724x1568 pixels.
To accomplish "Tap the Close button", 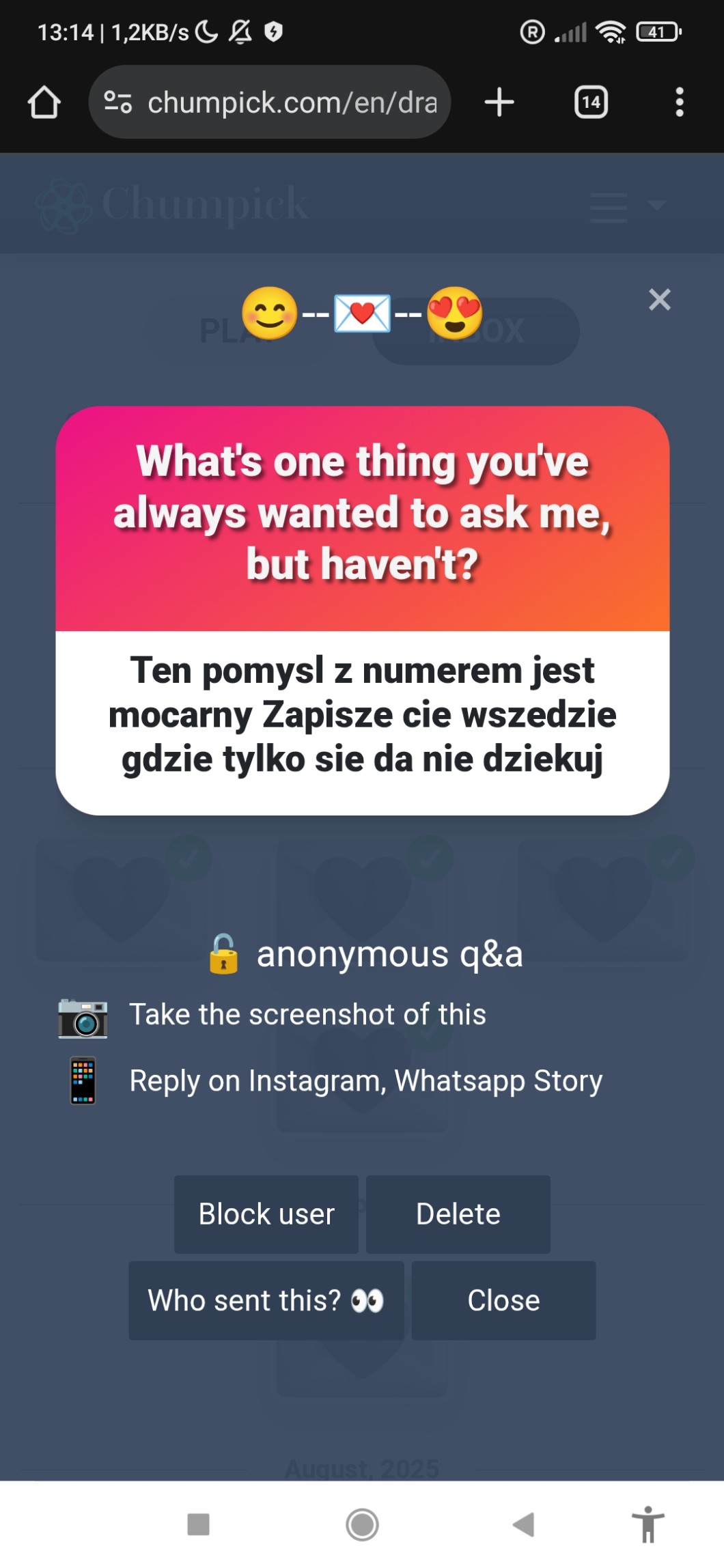I will (503, 1300).
